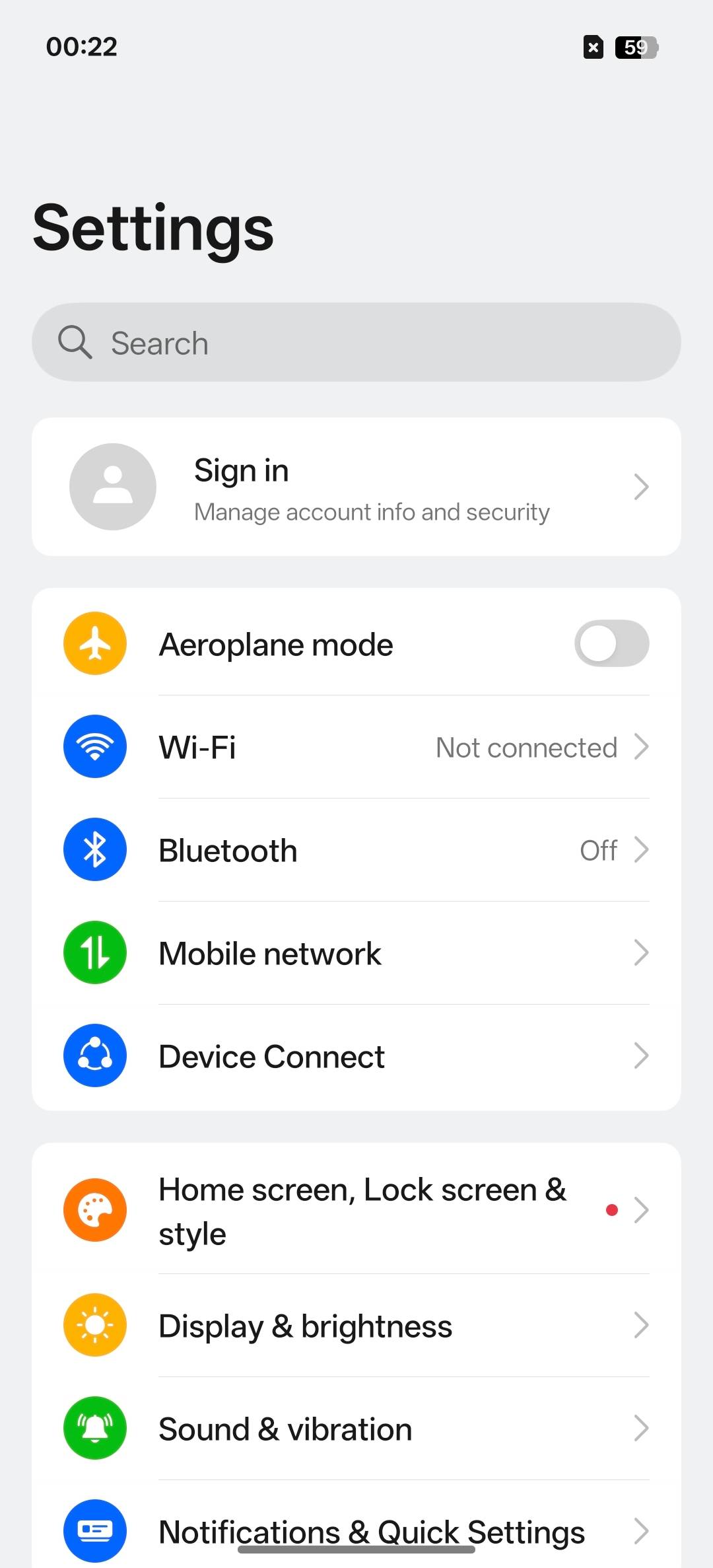Viewport: 713px width, 1568px height.
Task: Toggle Aeroplane mode switch
Action: point(611,643)
